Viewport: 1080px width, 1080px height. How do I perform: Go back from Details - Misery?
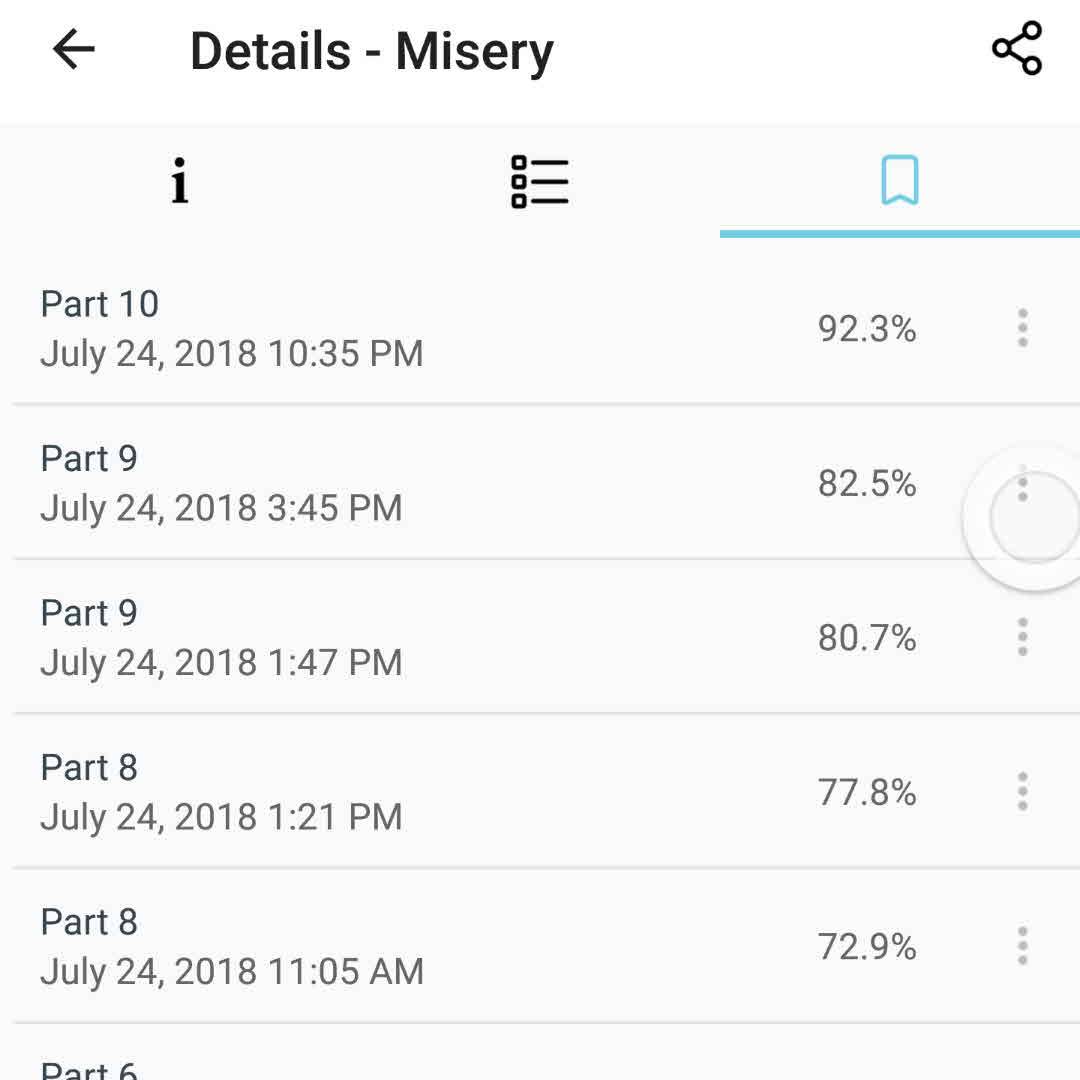pos(73,49)
